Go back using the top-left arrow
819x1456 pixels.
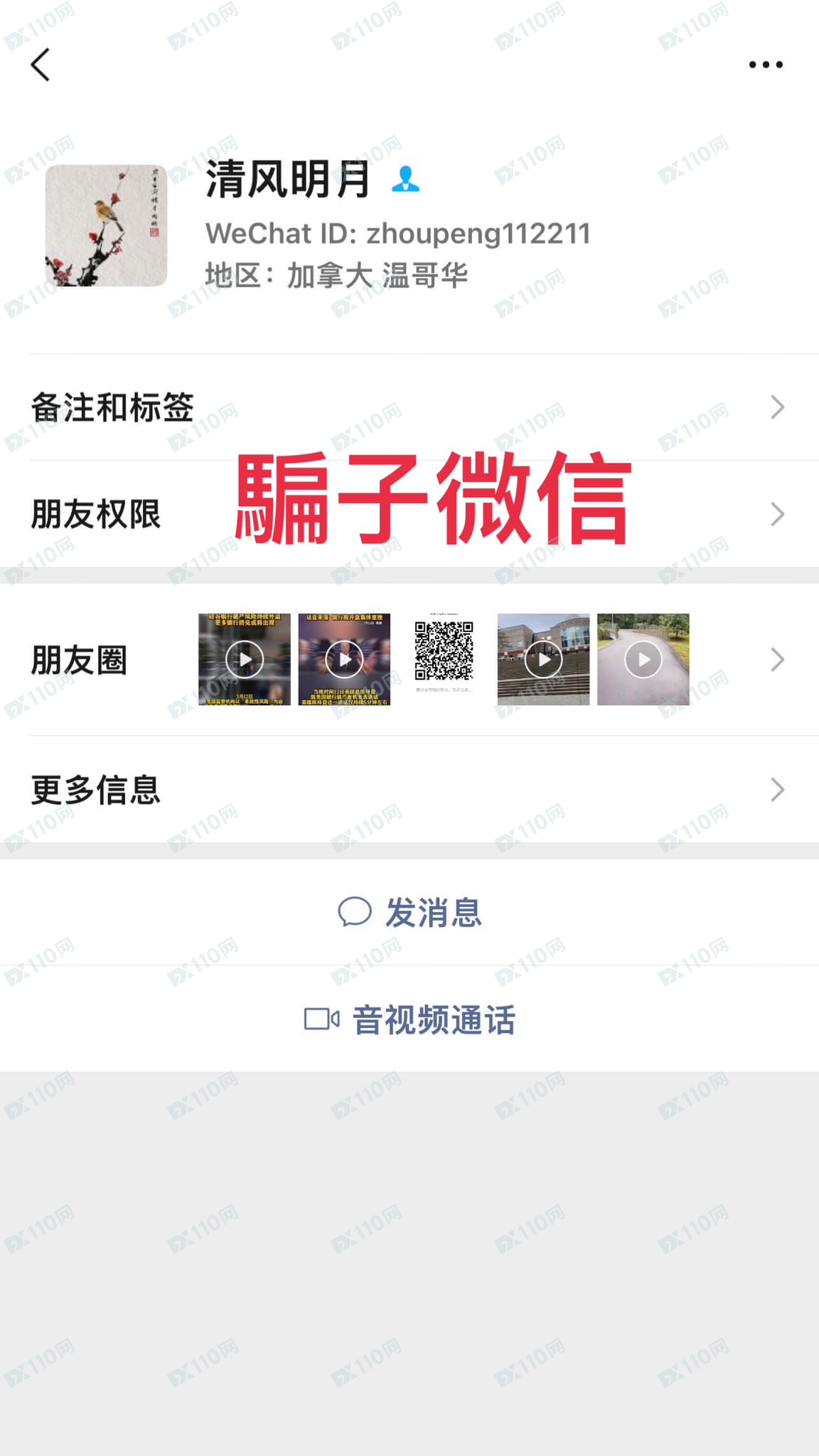[x=41, y=65]
